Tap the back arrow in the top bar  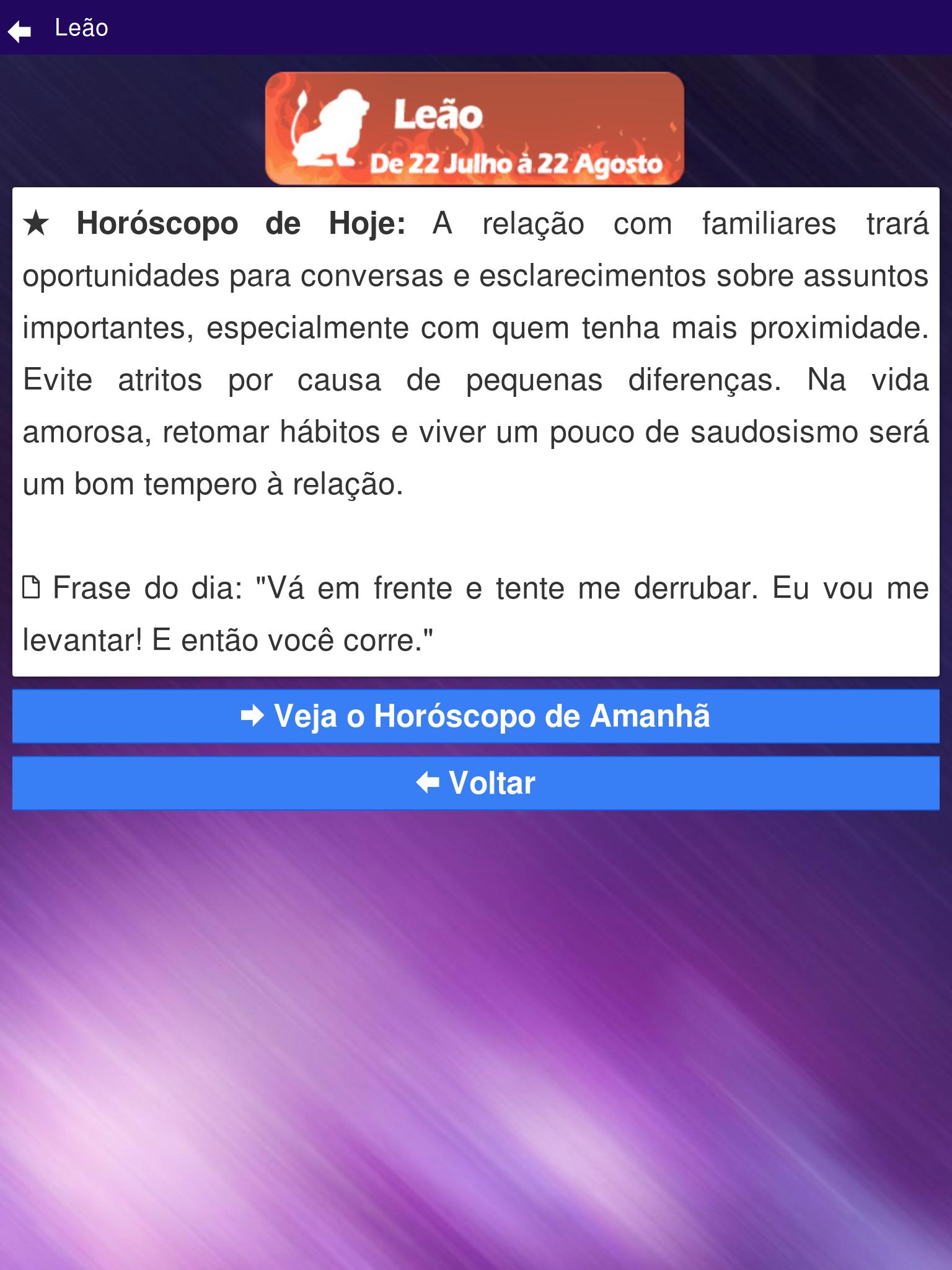20,30
